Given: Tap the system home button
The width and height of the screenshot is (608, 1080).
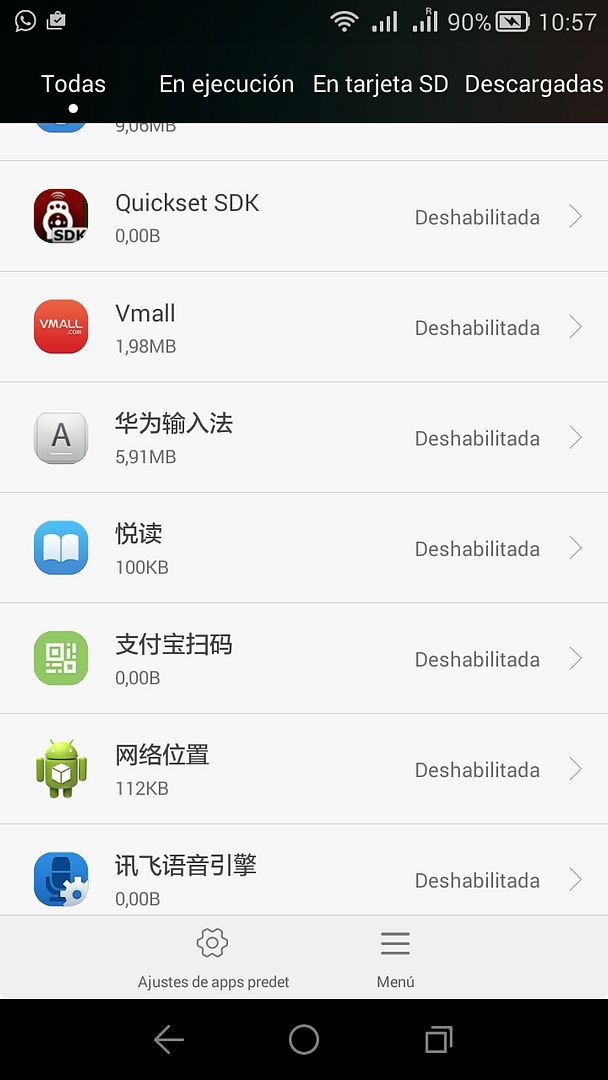Looking at the screenshot, I should [x=304, y=1040].
